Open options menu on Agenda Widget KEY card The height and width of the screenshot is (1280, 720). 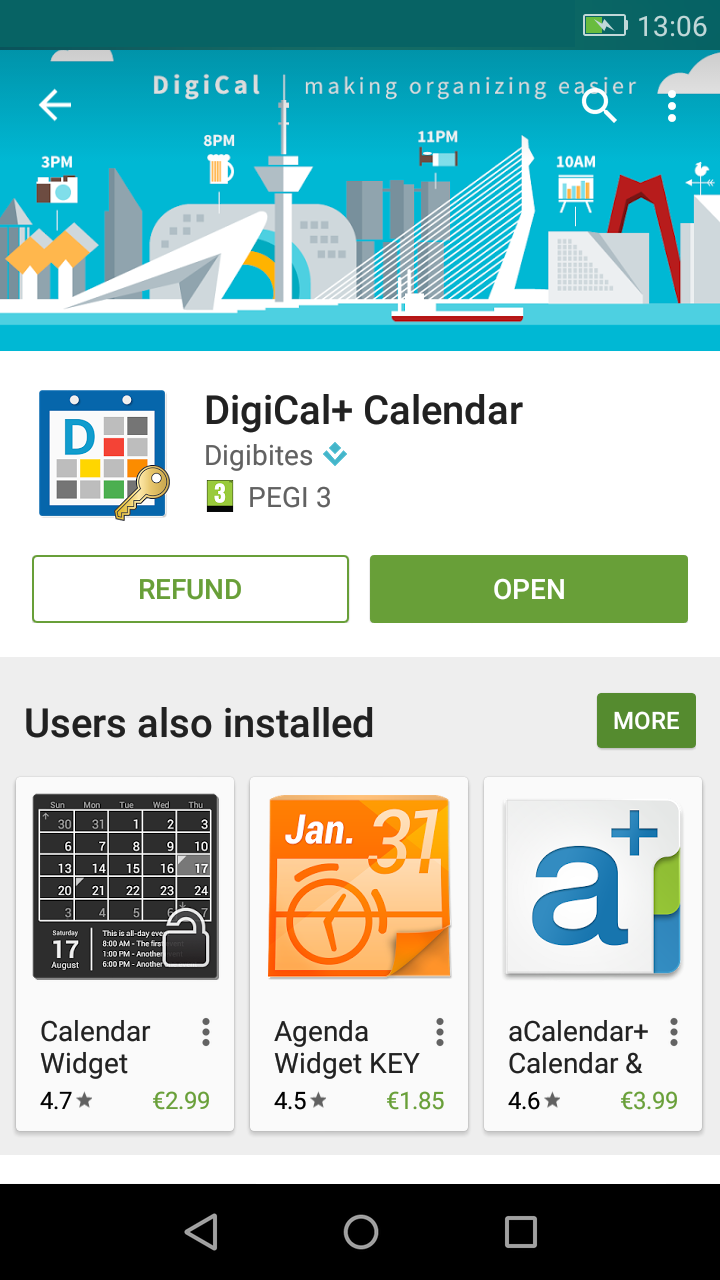tap(440, 1032)
